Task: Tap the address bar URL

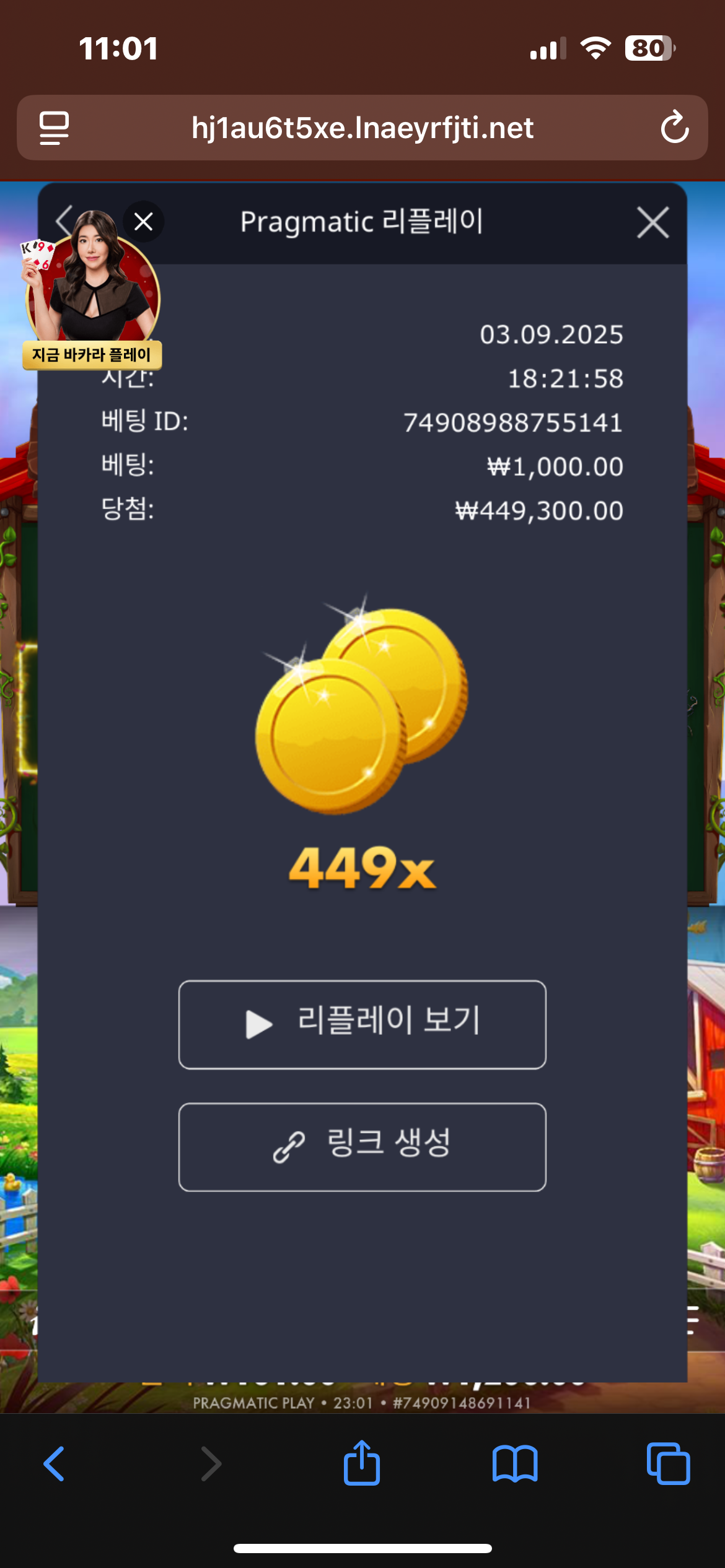Action: pyautogui.click(x=362, y=128)
